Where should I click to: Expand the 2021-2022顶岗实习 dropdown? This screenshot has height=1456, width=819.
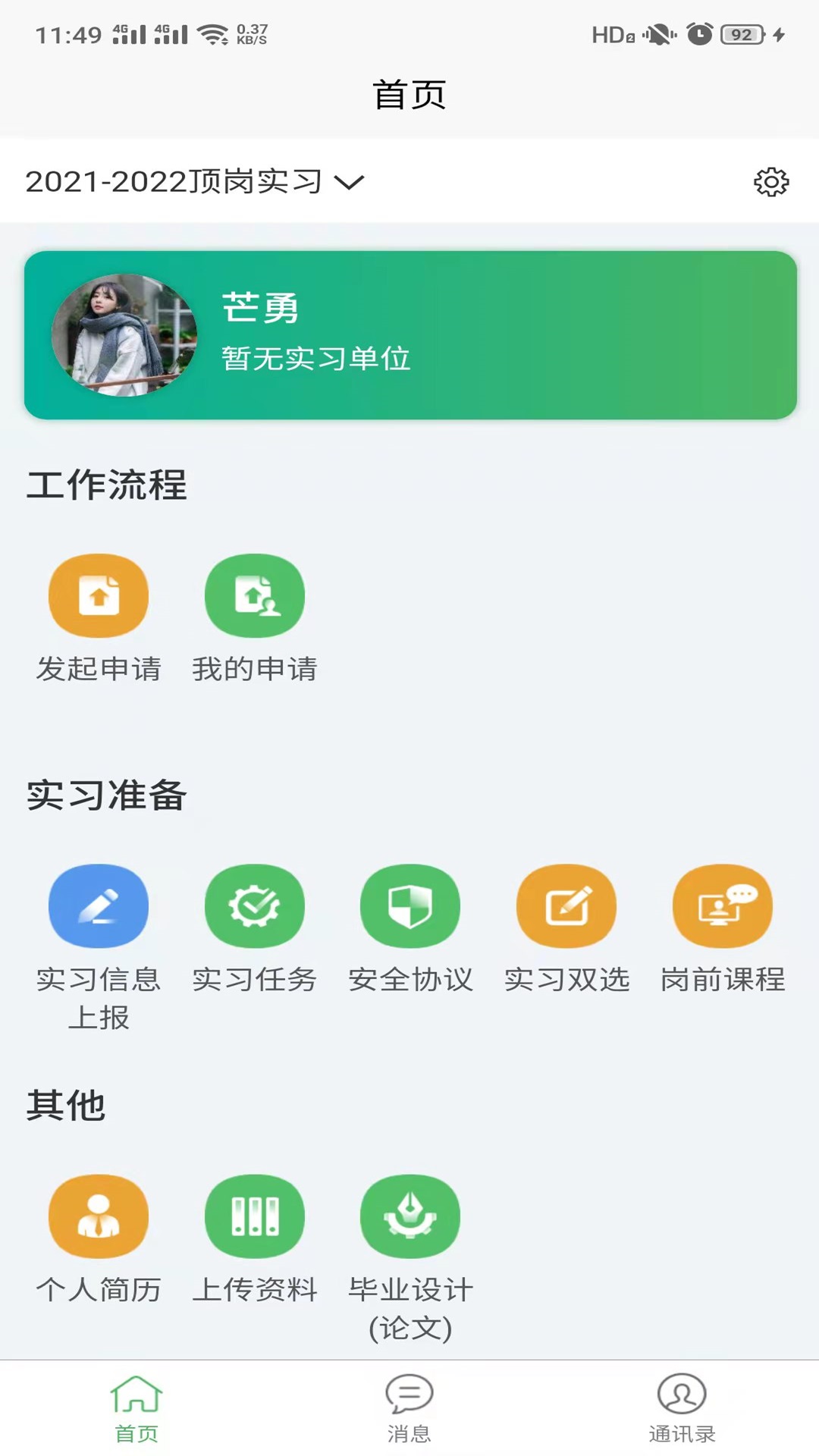click(196, 182)
